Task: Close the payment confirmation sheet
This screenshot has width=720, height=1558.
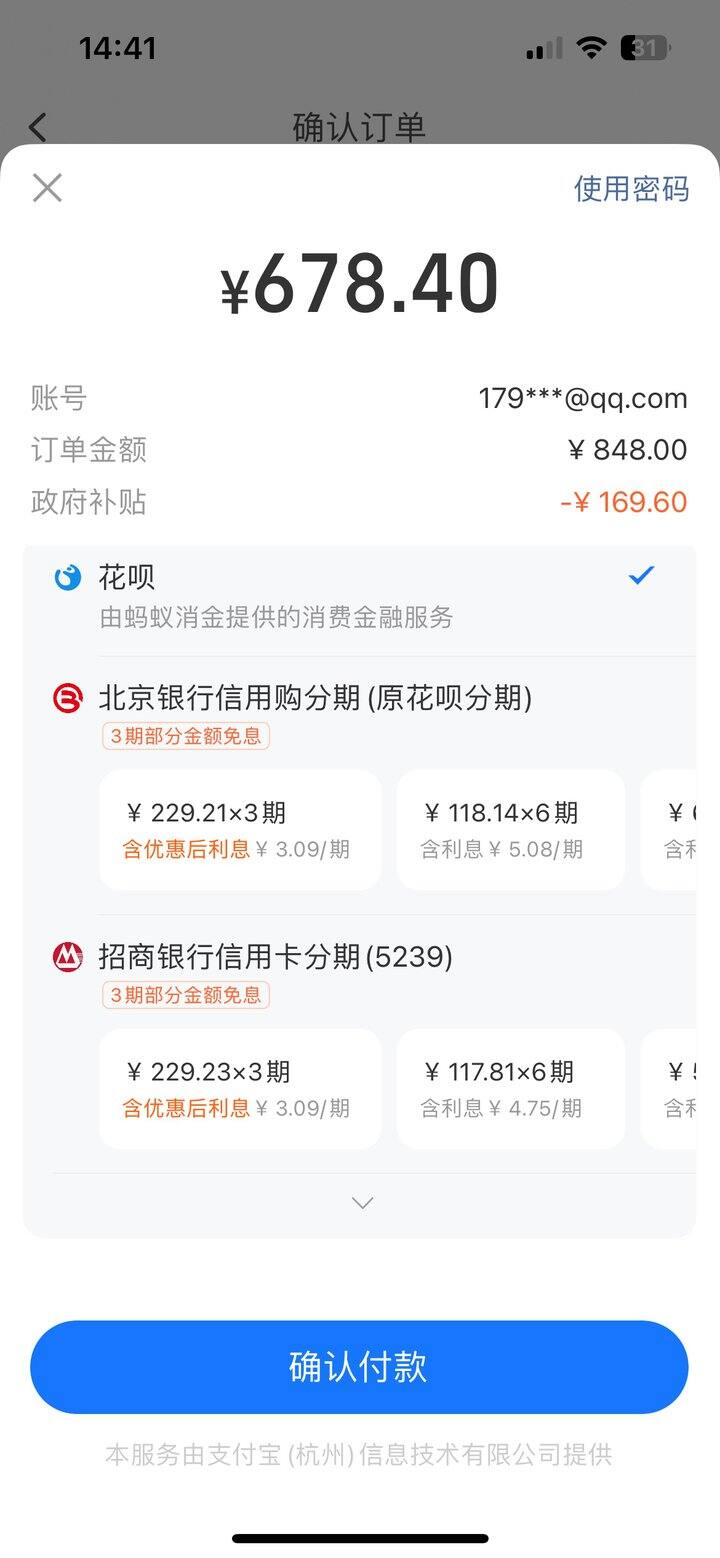Action: click(47, 188)
